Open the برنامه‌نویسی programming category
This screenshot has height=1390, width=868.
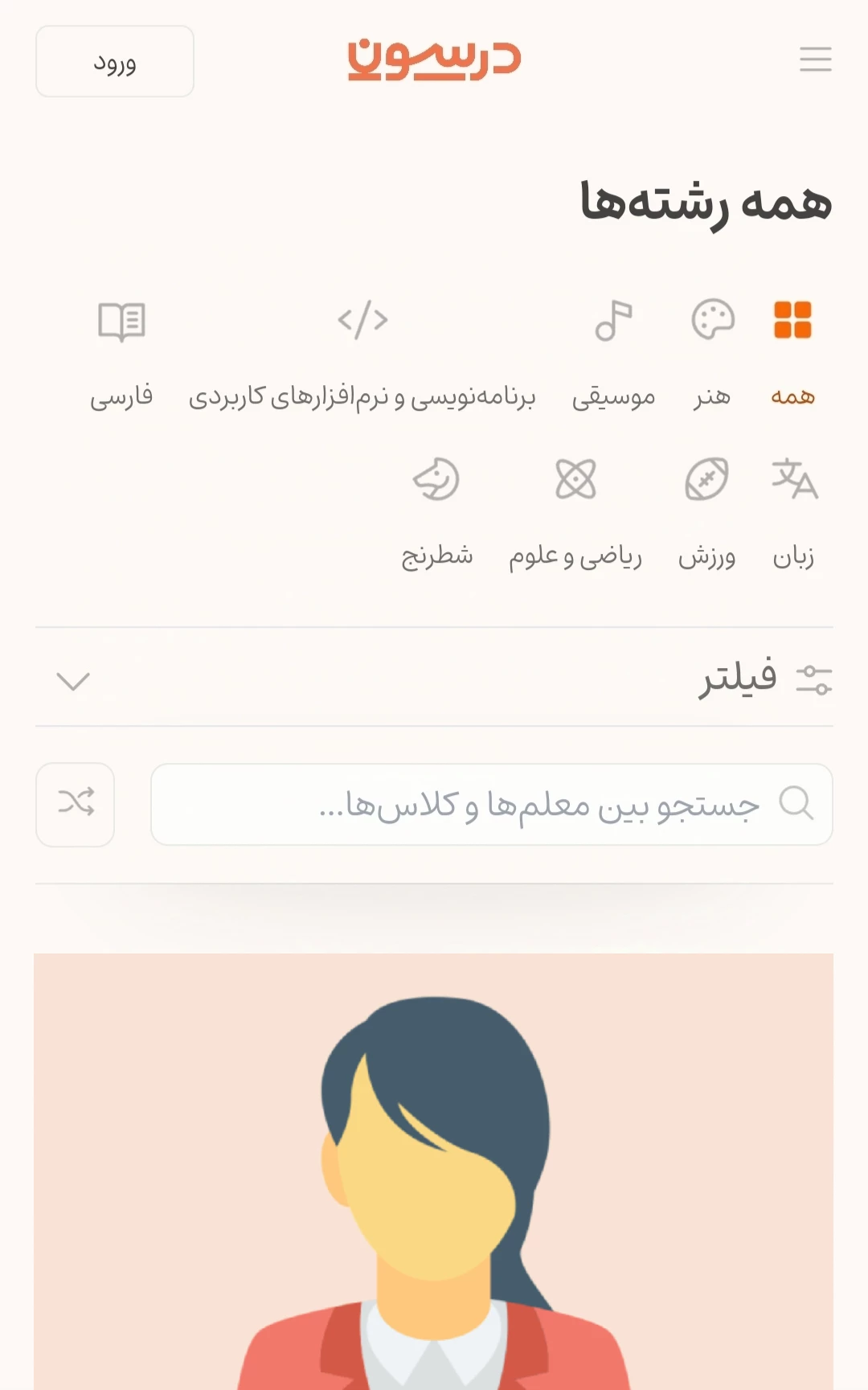point(362,351)
